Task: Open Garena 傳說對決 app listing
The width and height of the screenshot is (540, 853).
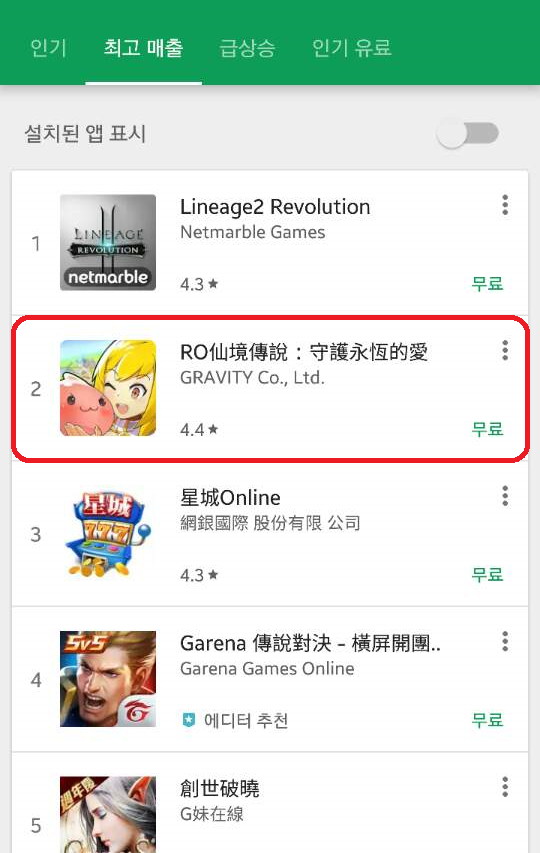Action: [x=270, y=679]
